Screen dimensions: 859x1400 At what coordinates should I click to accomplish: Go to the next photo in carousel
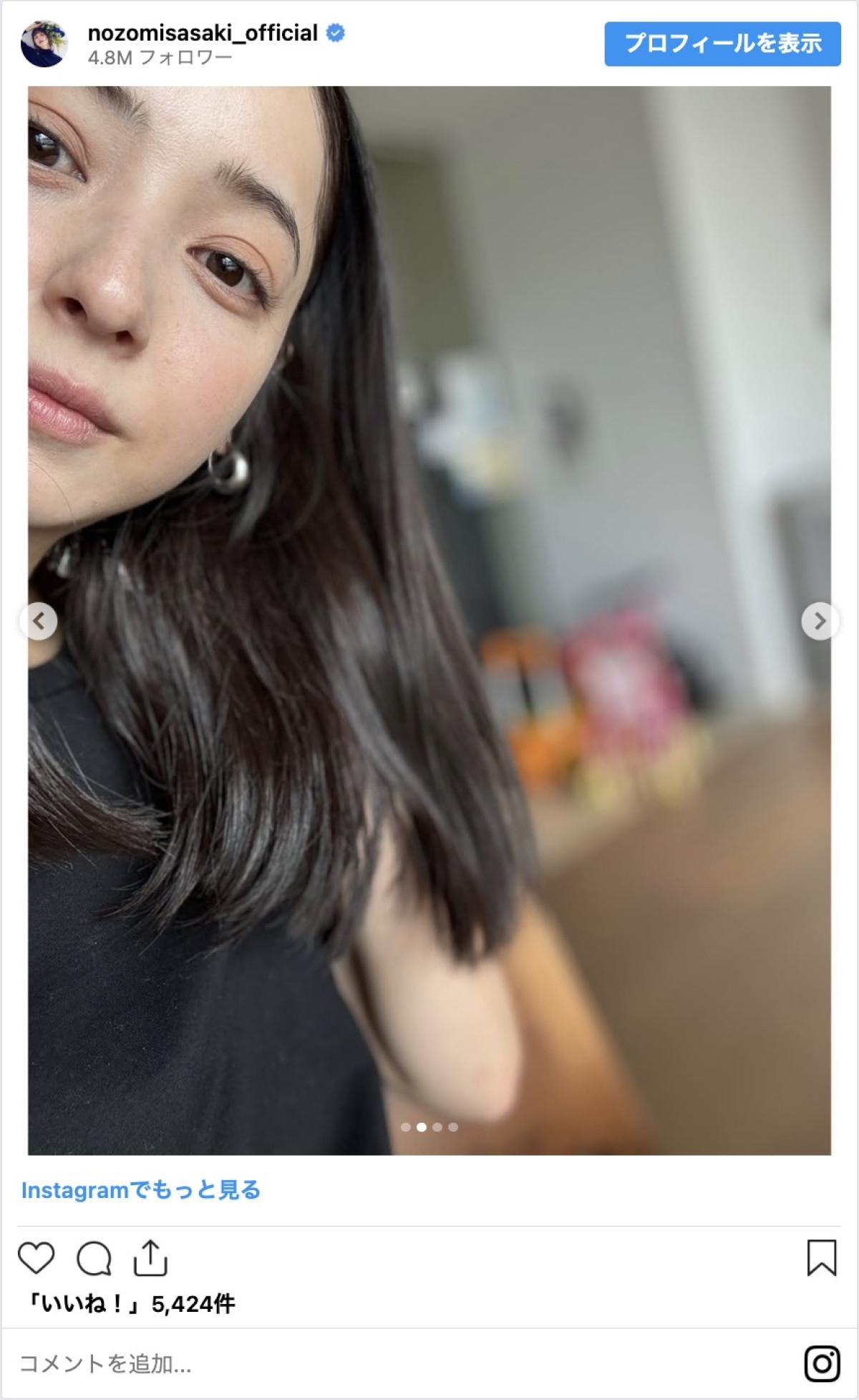coord(820,621)
